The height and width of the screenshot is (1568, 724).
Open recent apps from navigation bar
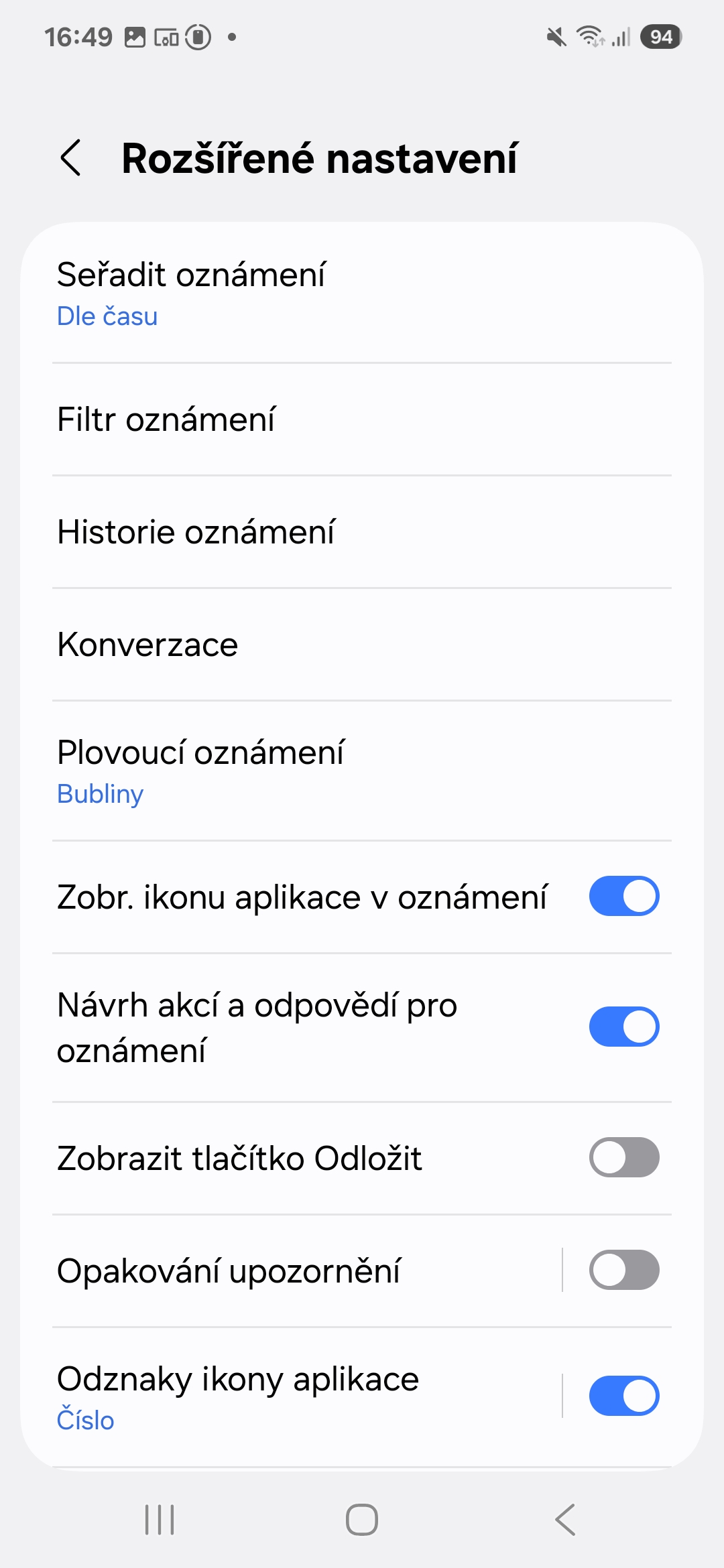tap(160, 1520)
